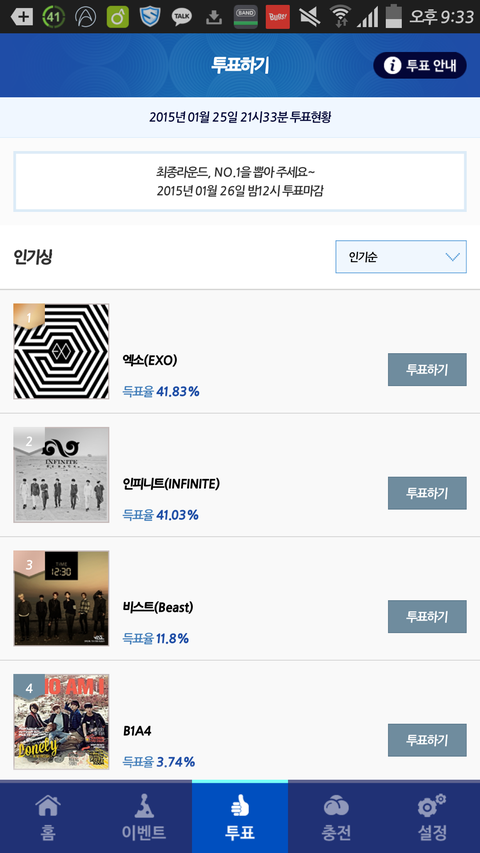Switch to the 충전 tab
480x853 pixels.
point(336,817)
